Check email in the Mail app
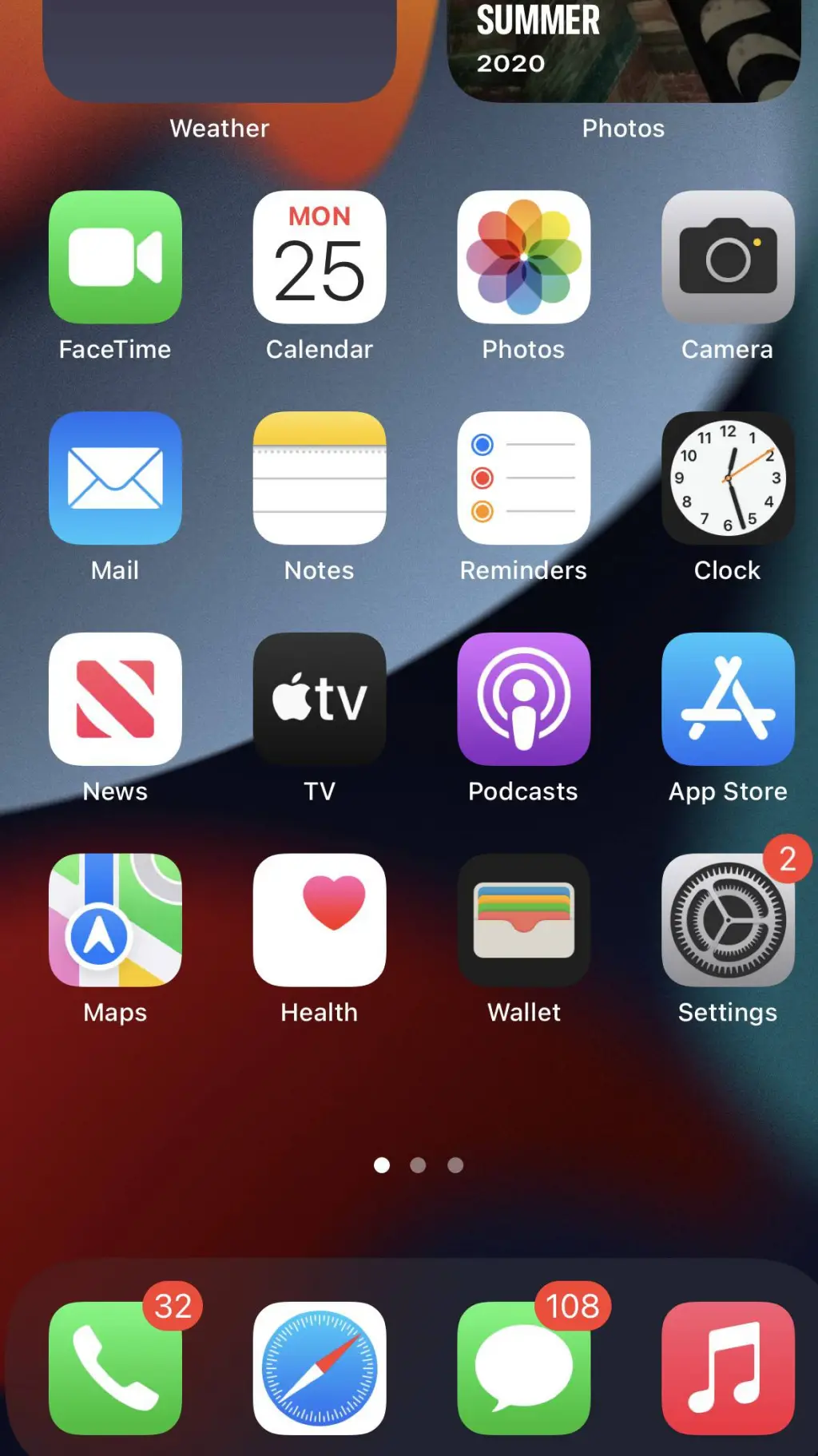 point(115,478)
